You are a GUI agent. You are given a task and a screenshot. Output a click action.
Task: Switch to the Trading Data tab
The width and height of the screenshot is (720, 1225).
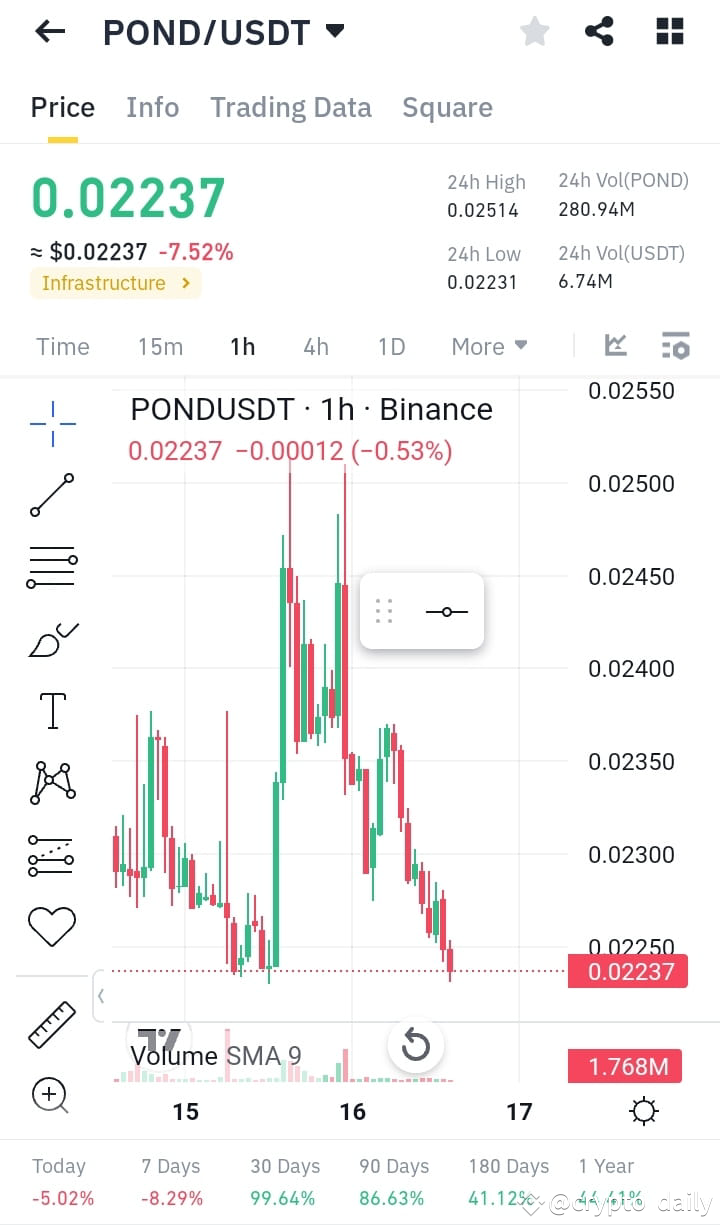click(x=290, y=107)
